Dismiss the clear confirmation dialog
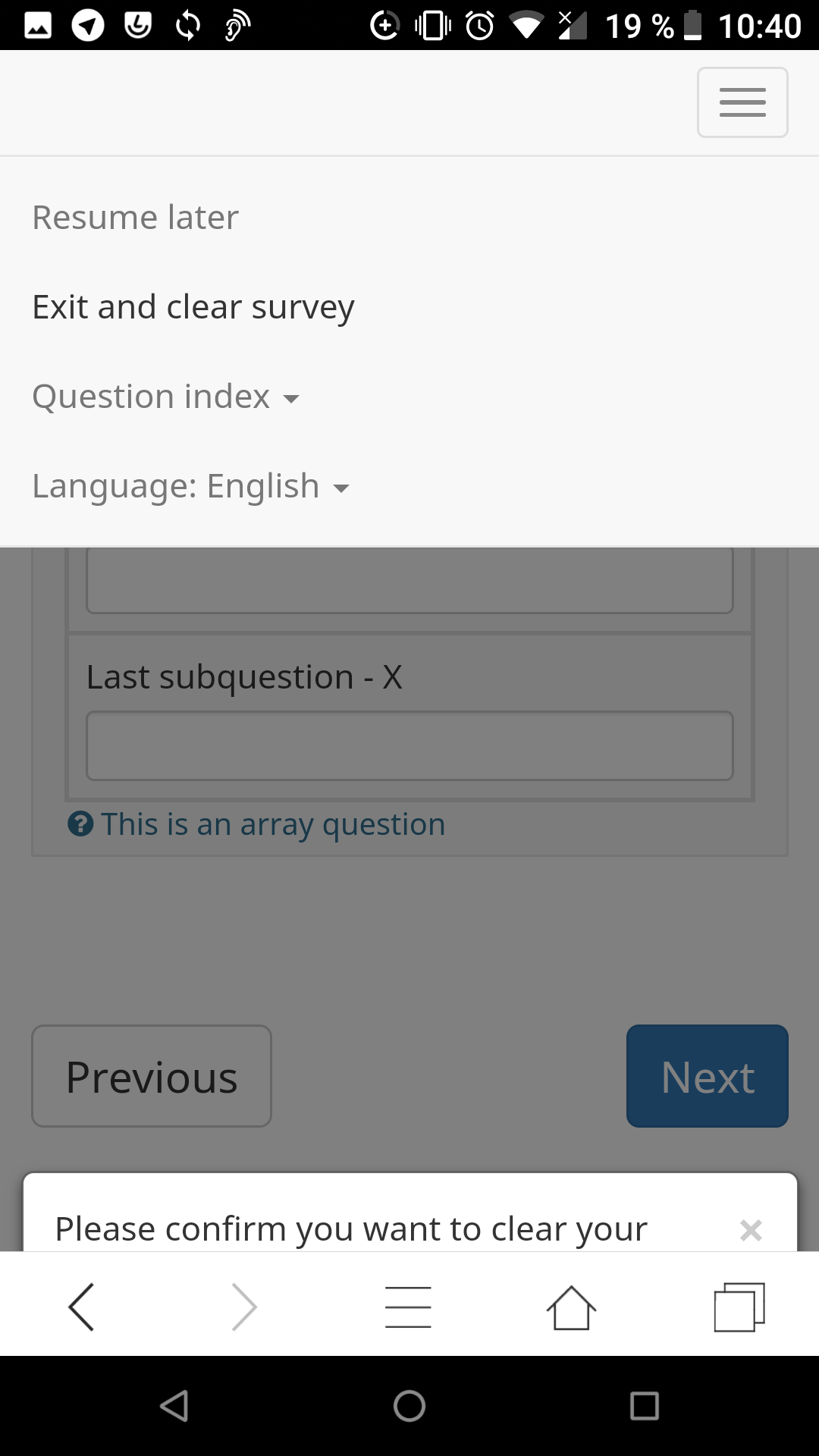 750,1229
